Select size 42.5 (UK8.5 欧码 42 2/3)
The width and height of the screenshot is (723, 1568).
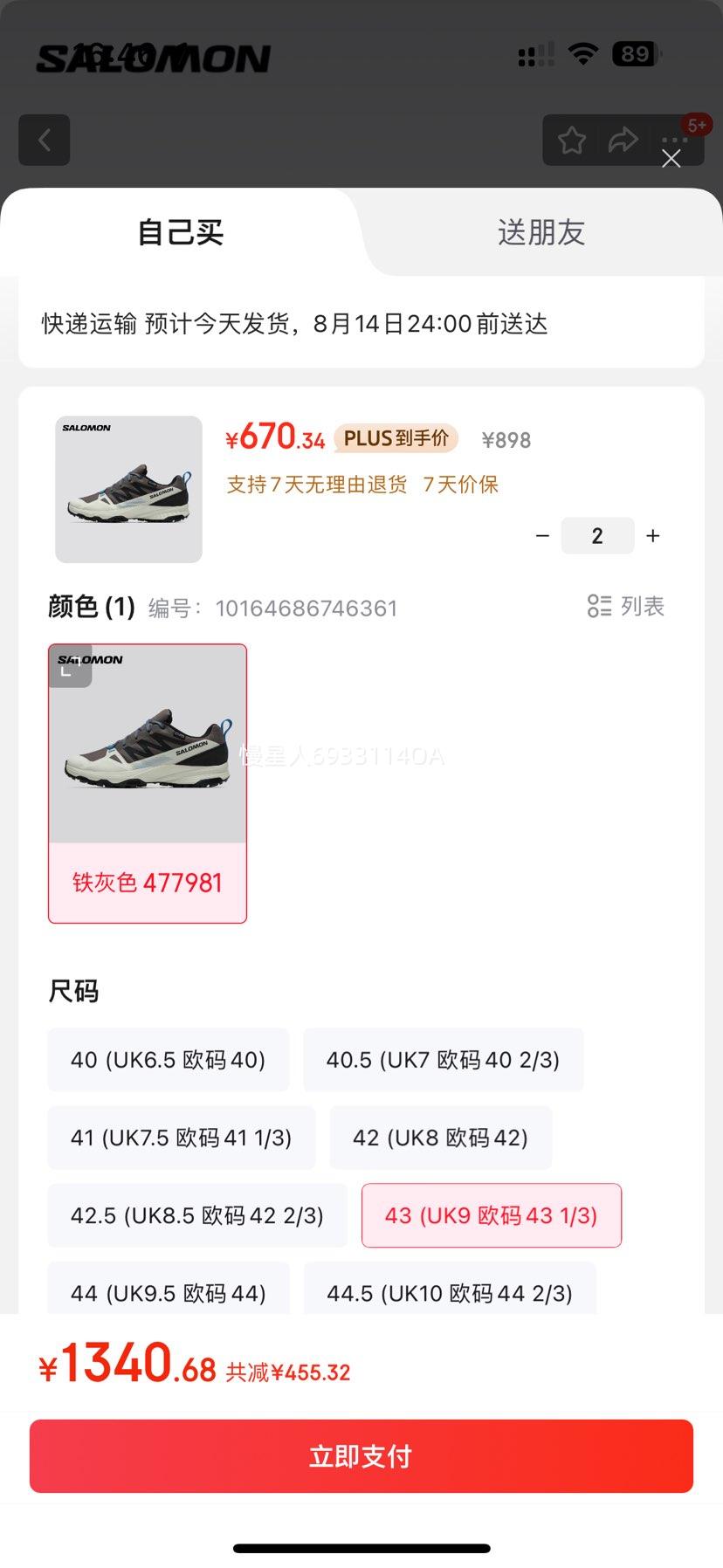tap(197, 1215)
